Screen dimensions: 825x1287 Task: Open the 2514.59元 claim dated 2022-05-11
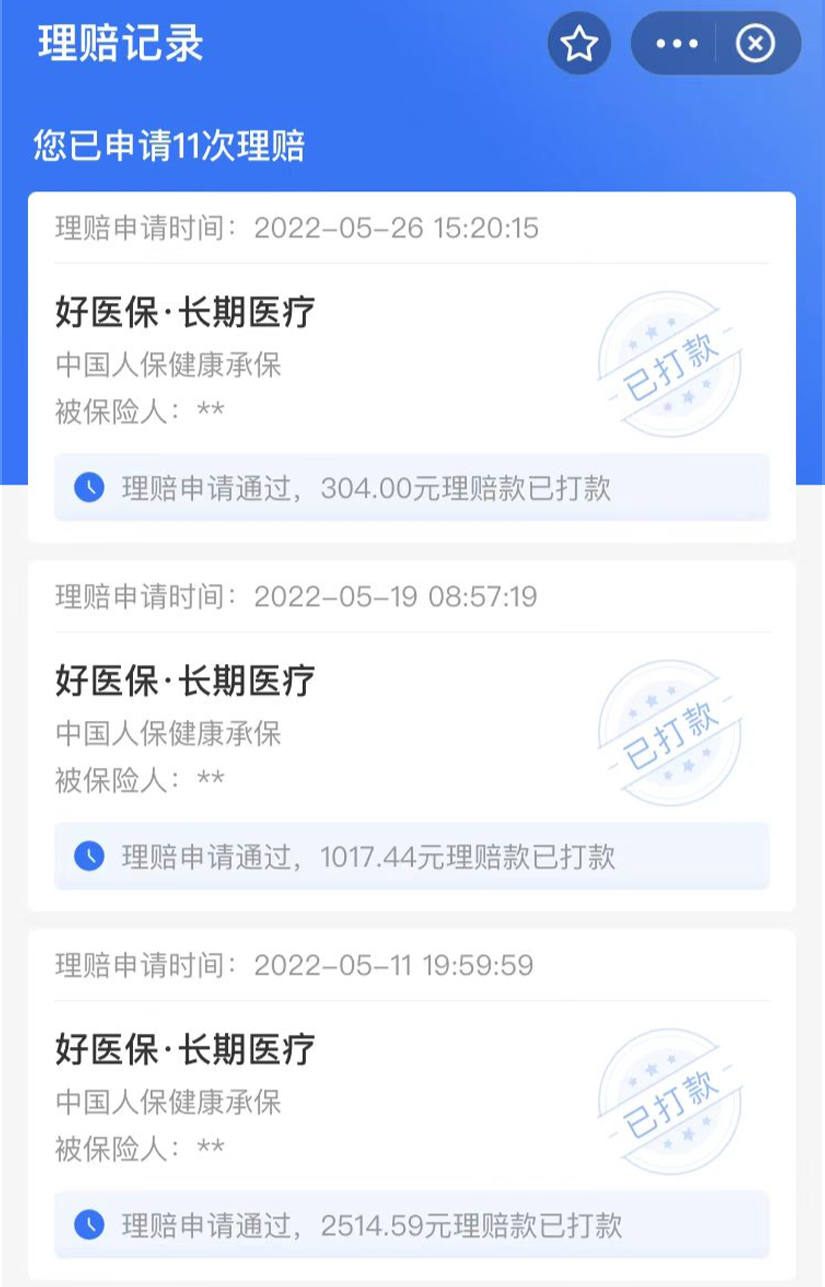click(411, 1103)
